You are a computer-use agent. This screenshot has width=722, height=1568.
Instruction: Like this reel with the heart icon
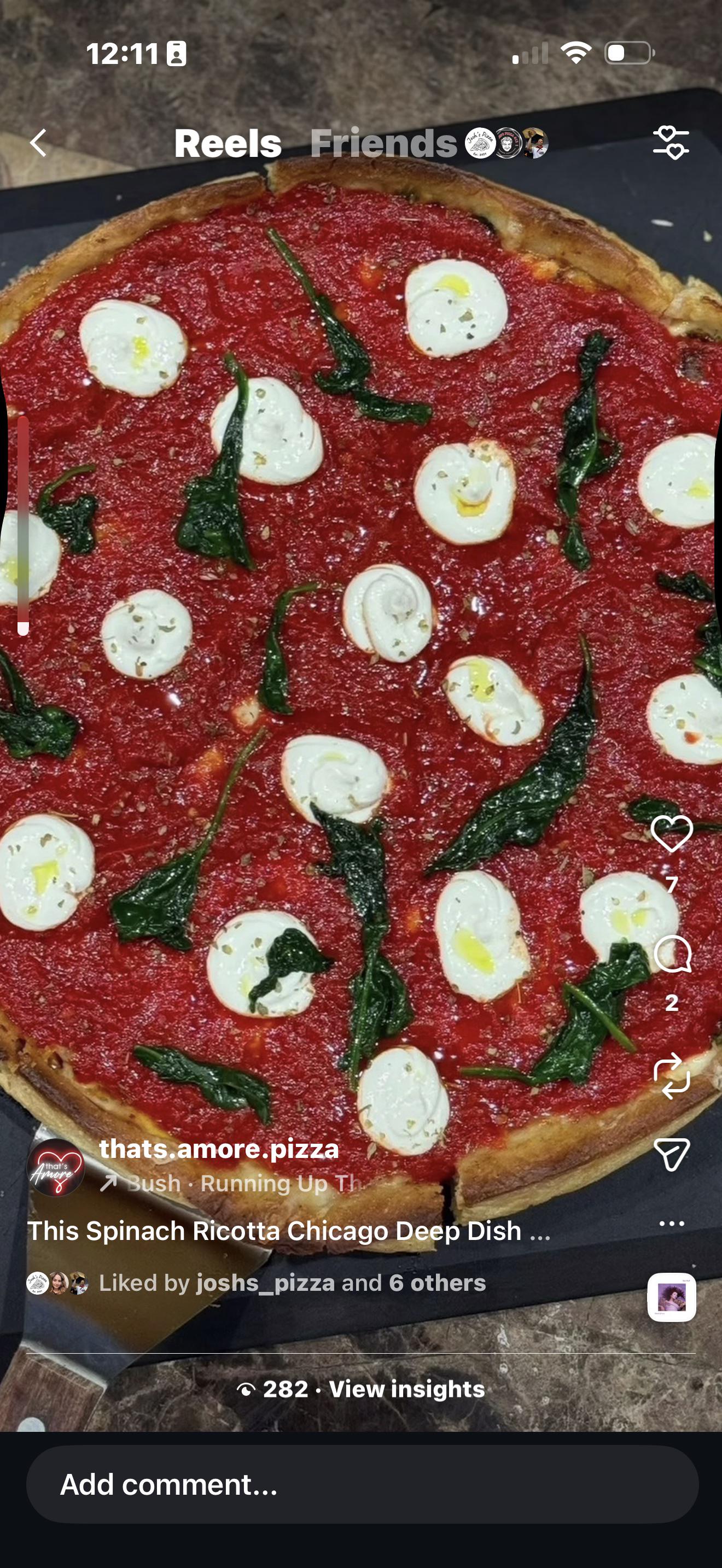pos(672,833)
